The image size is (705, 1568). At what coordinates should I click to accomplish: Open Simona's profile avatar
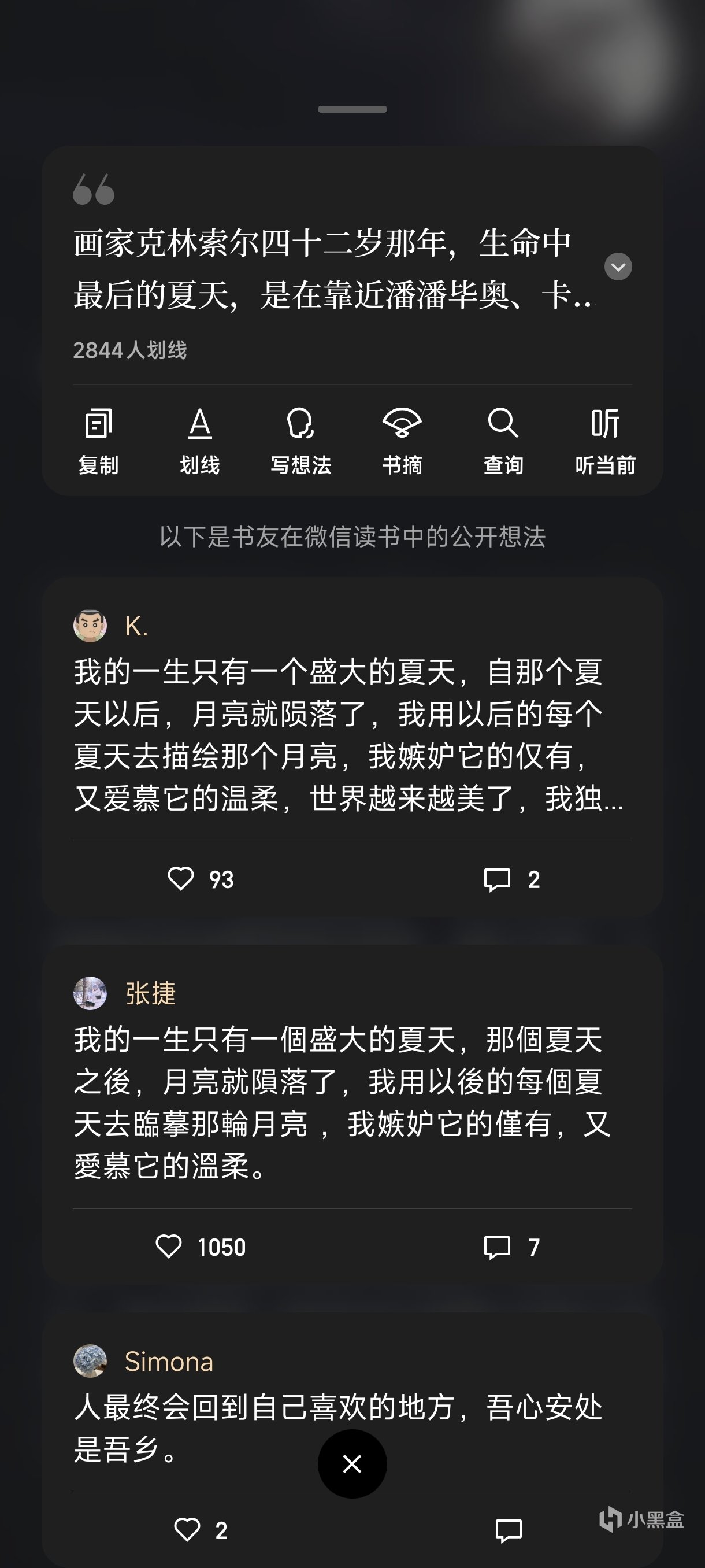[90, 1361]
